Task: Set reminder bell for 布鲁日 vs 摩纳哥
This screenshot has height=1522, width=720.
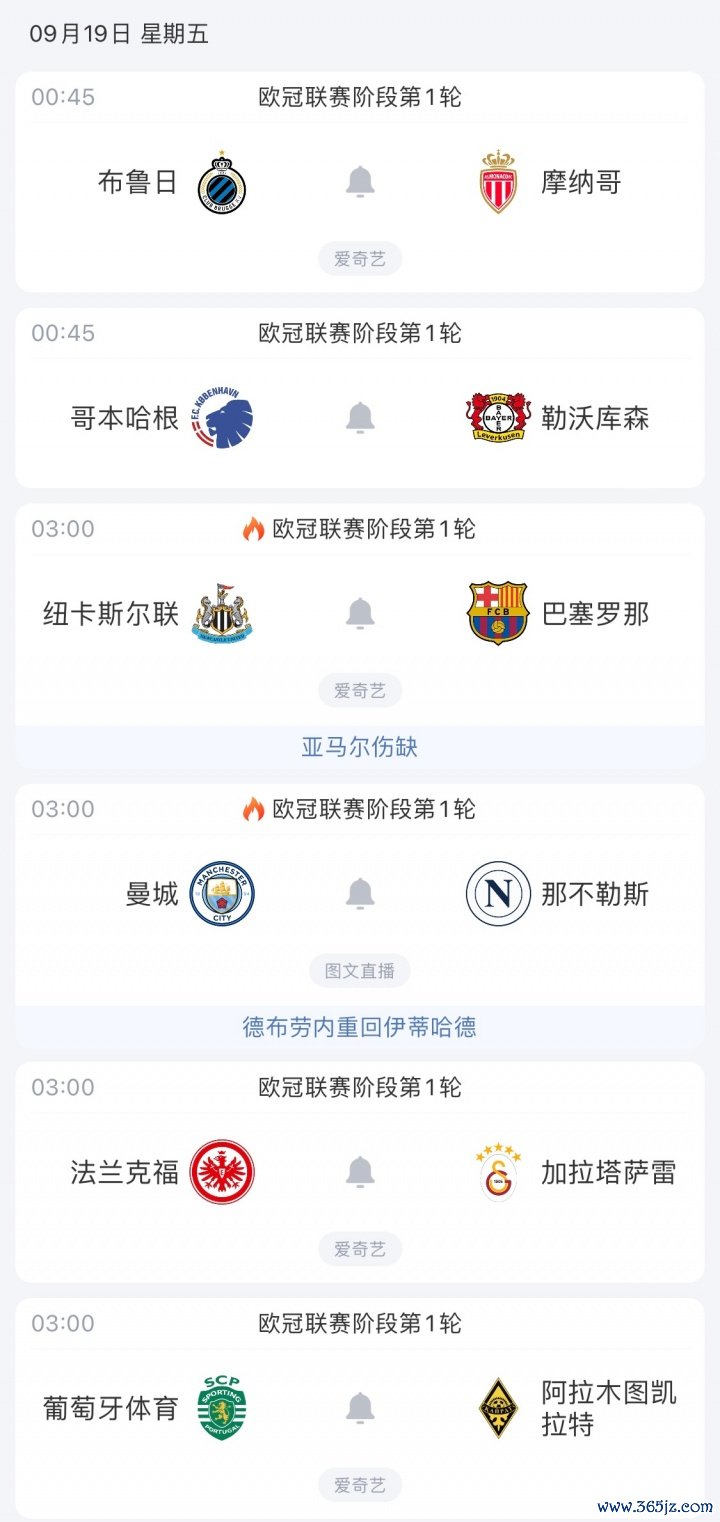Action: point(360,182)
